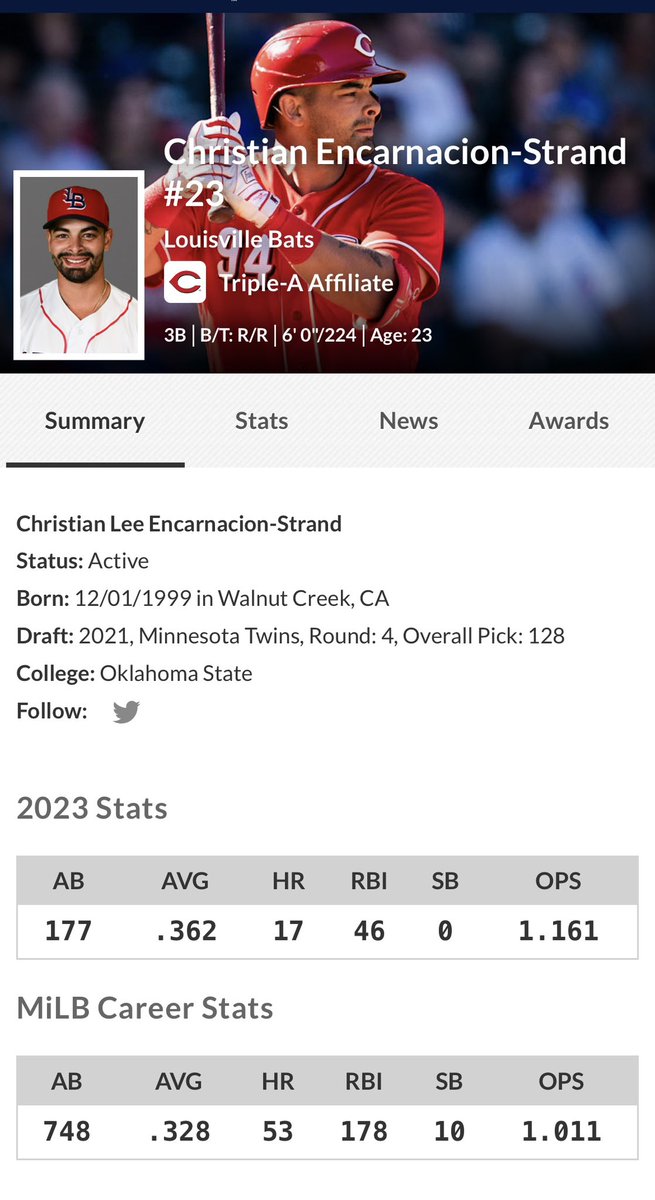Open the Louisville Bats team link
This screenshot has width=655, height=1200.
[239, 240]
